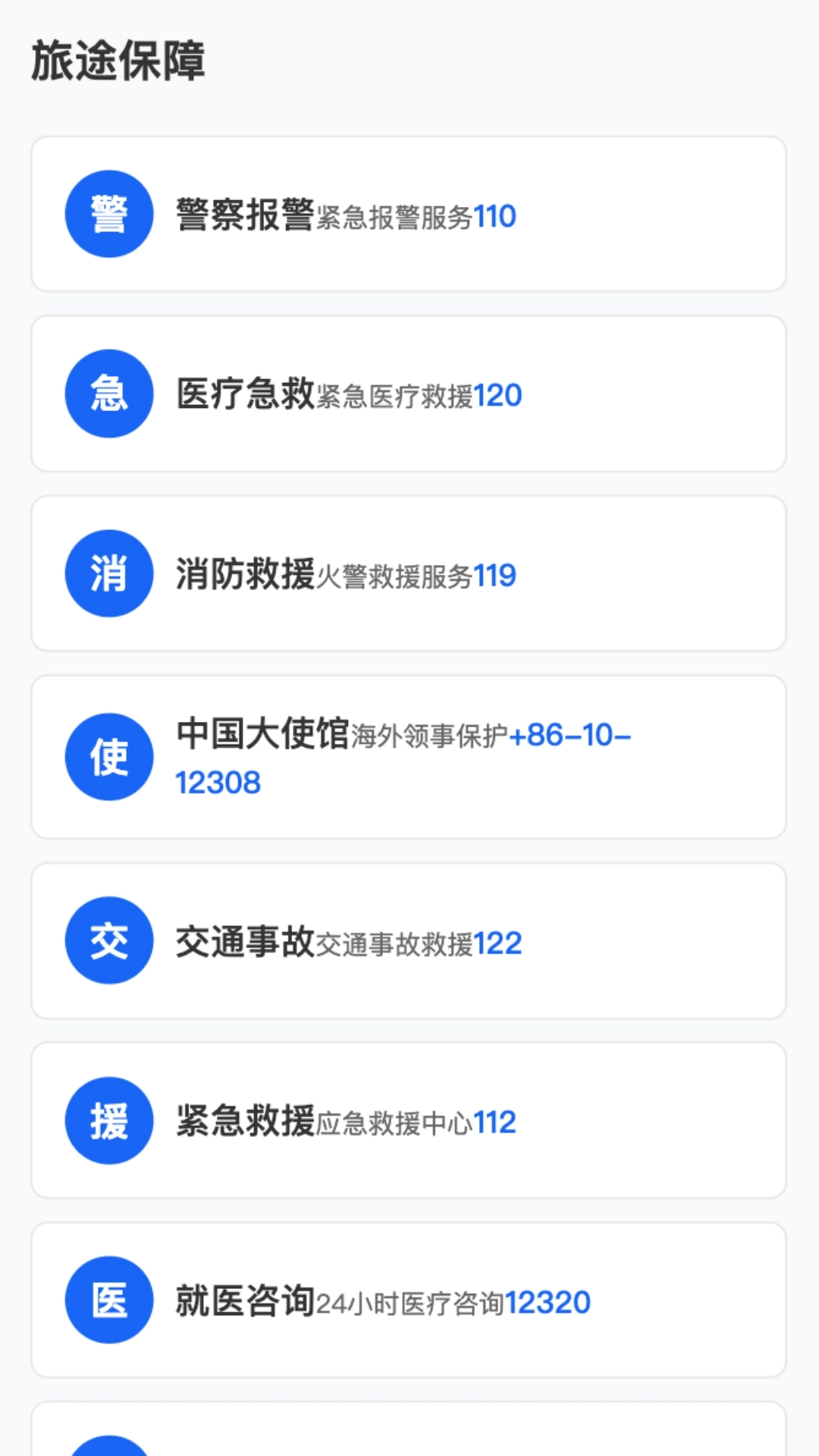Call medical hotline 12320

point(551,1303)
